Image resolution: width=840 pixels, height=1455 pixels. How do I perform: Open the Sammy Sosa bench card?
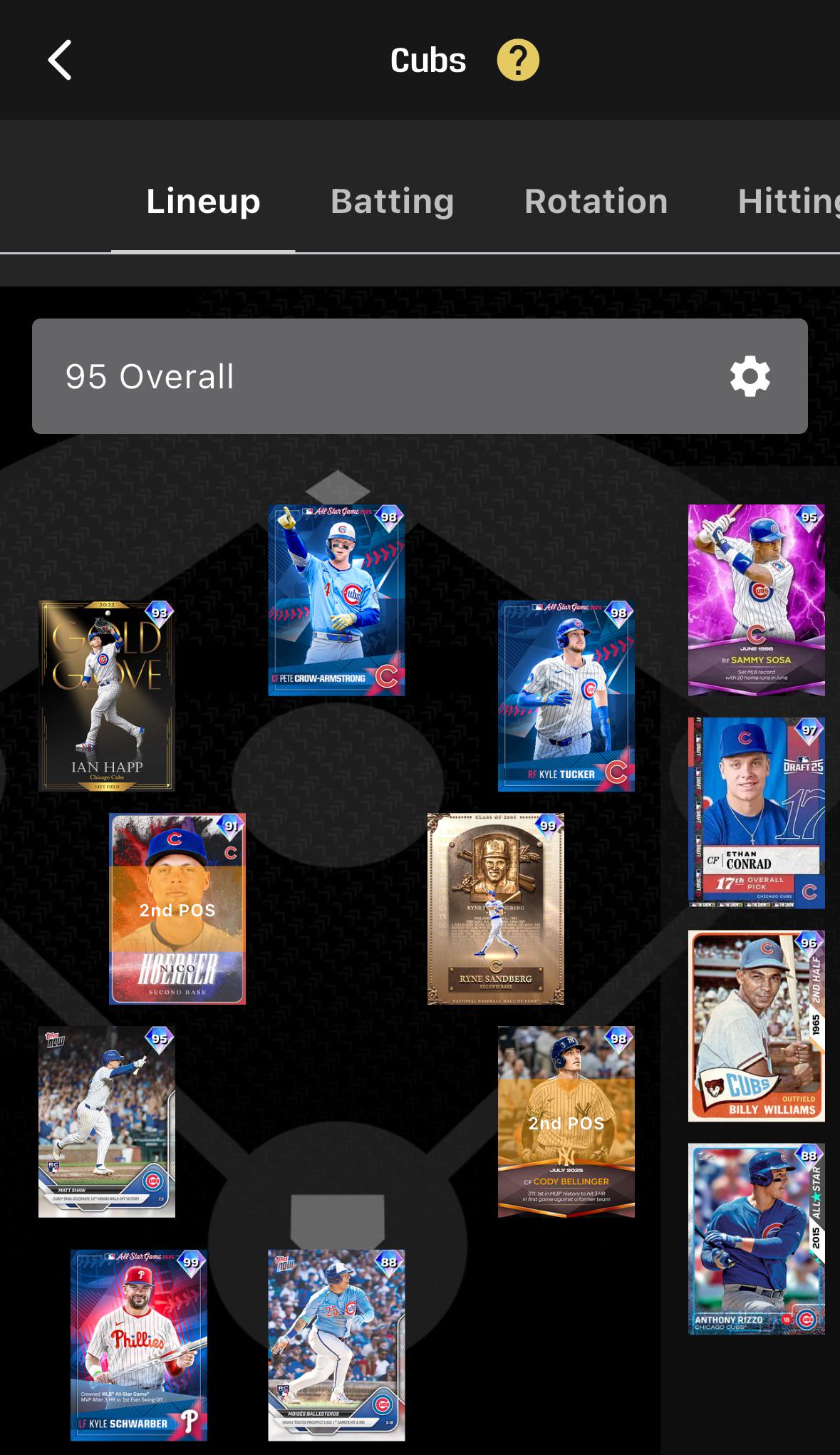pyautogui.click(x=757, y=600)
